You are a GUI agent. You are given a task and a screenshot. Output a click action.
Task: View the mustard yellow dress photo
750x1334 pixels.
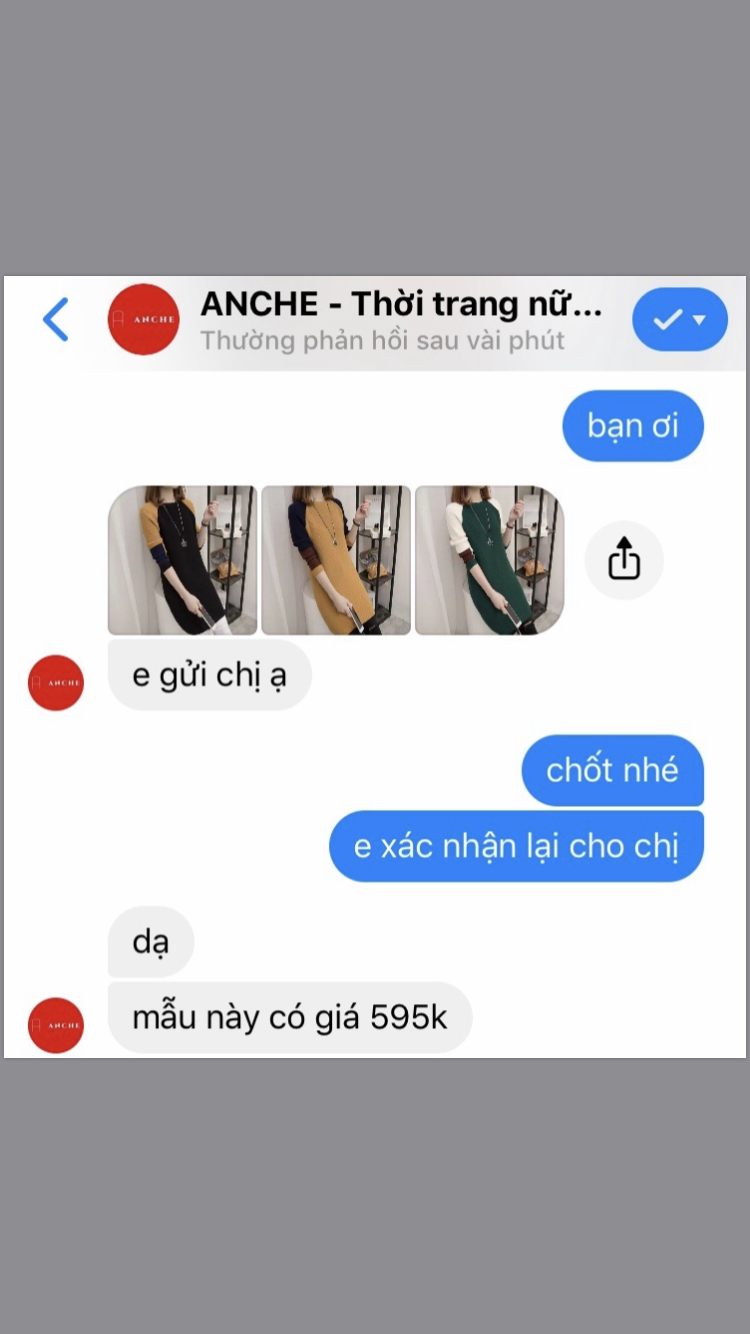(336, 560)
